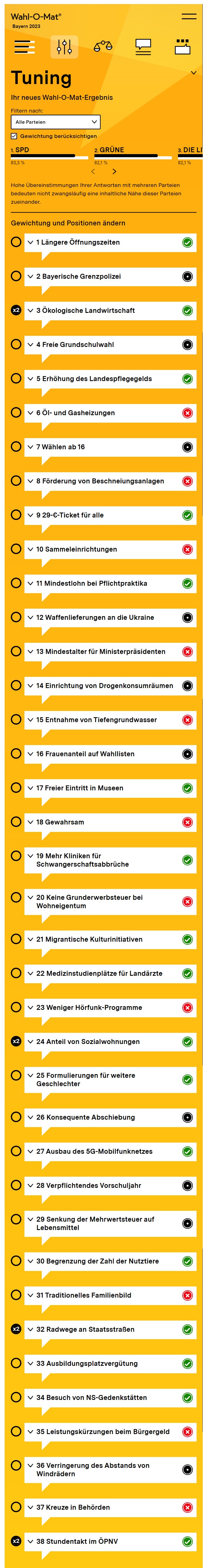Expand thesis '1 Längere Öffnungszeiten'

(30, 242)
